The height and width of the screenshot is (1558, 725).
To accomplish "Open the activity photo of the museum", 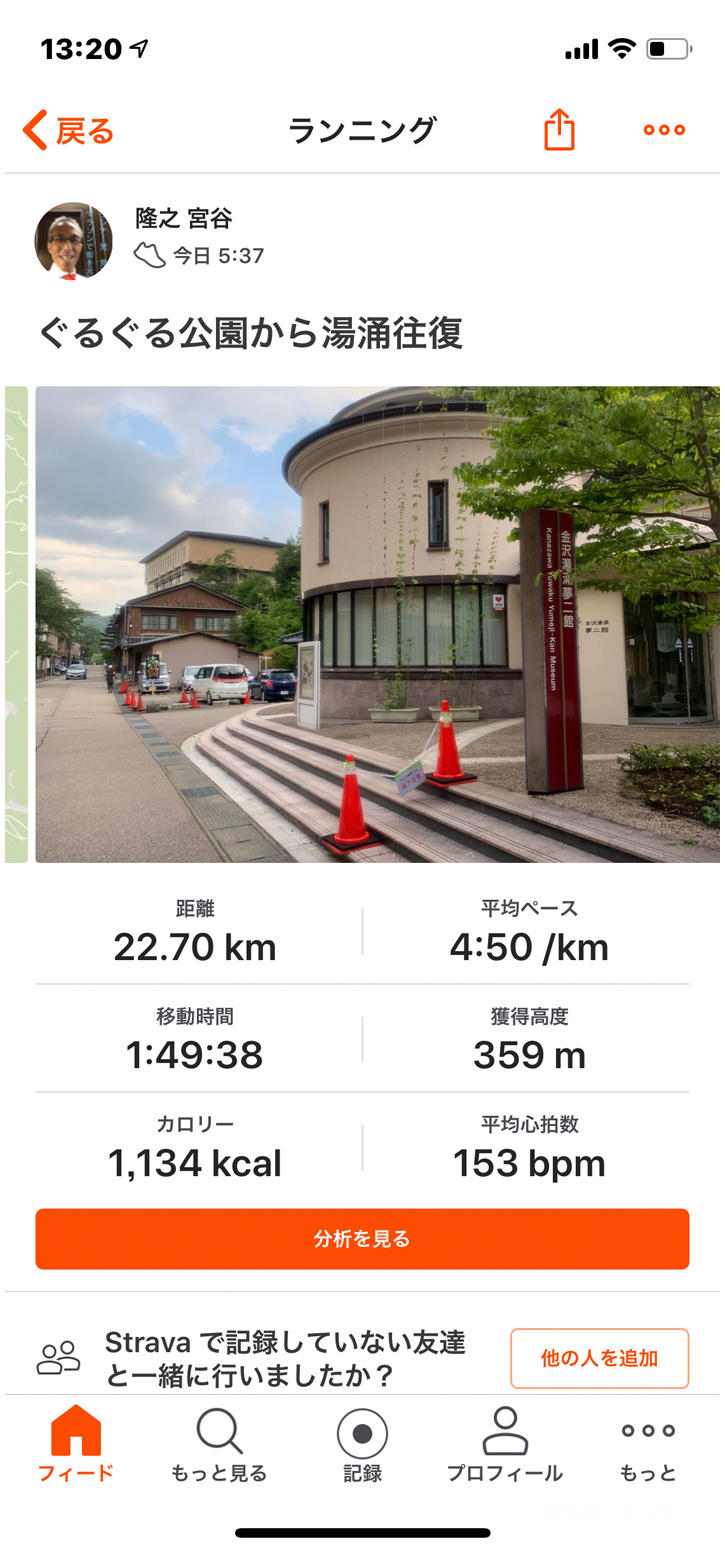I will coord(377,624).
